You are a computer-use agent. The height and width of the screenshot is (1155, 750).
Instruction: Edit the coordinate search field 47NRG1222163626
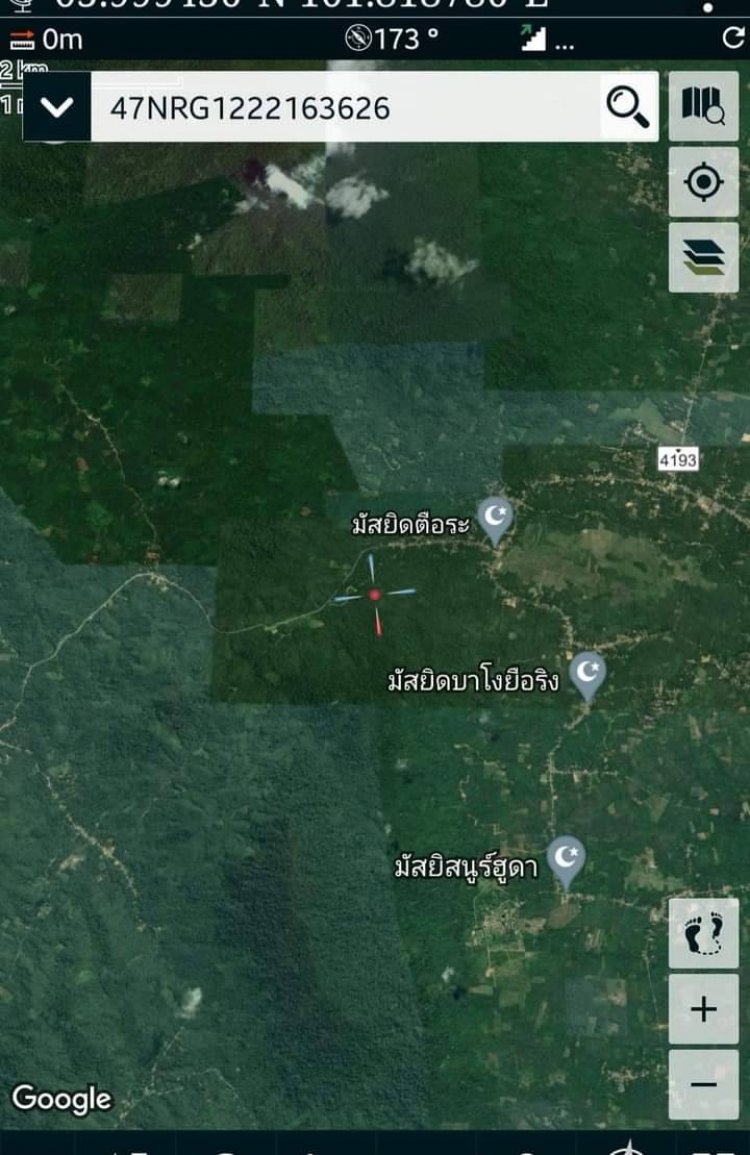coord(340,107)
